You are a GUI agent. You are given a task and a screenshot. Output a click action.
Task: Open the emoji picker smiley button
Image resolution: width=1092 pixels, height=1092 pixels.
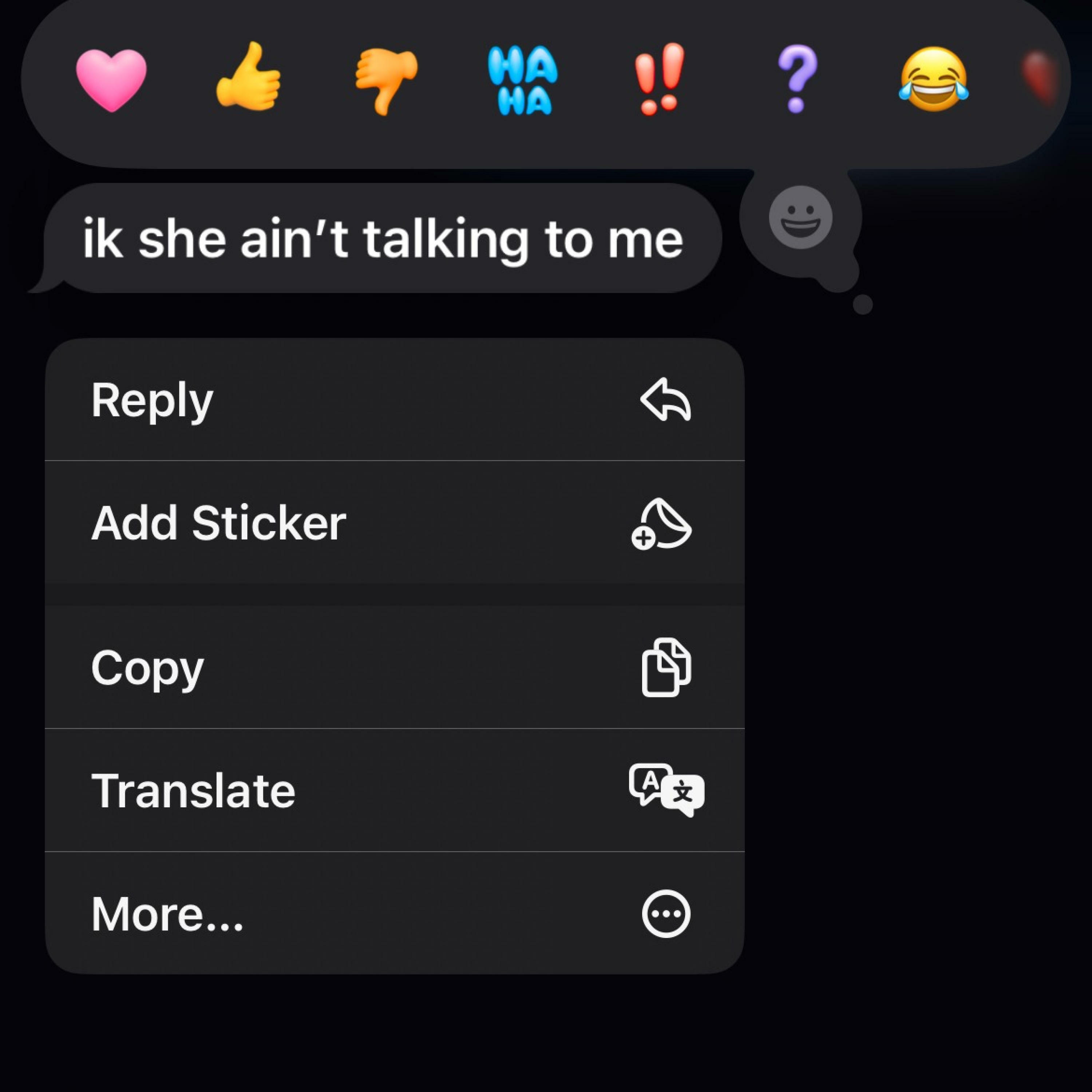click(x=800, y=218)
